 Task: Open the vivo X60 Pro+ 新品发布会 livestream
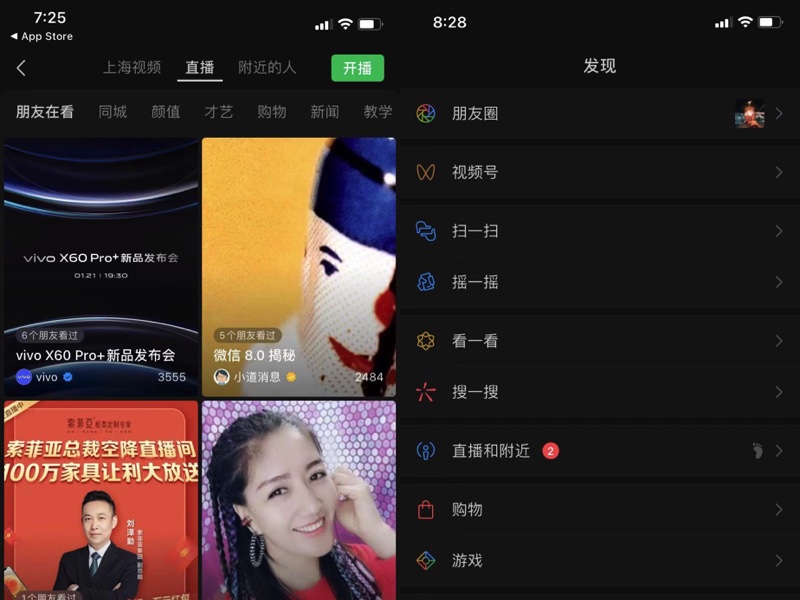(x=100, y=260)
